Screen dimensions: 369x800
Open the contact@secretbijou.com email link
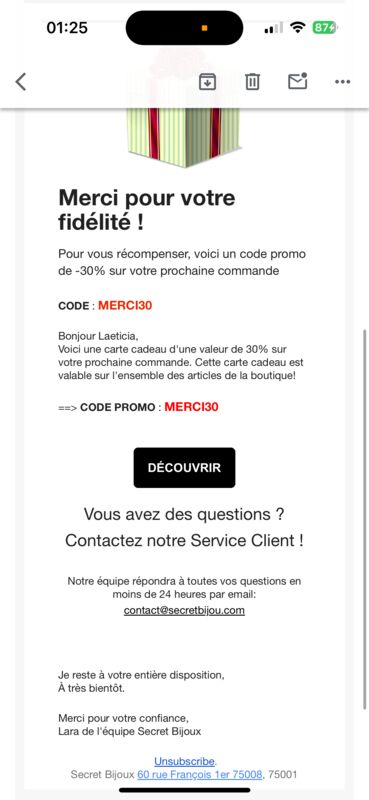point(184,610)
